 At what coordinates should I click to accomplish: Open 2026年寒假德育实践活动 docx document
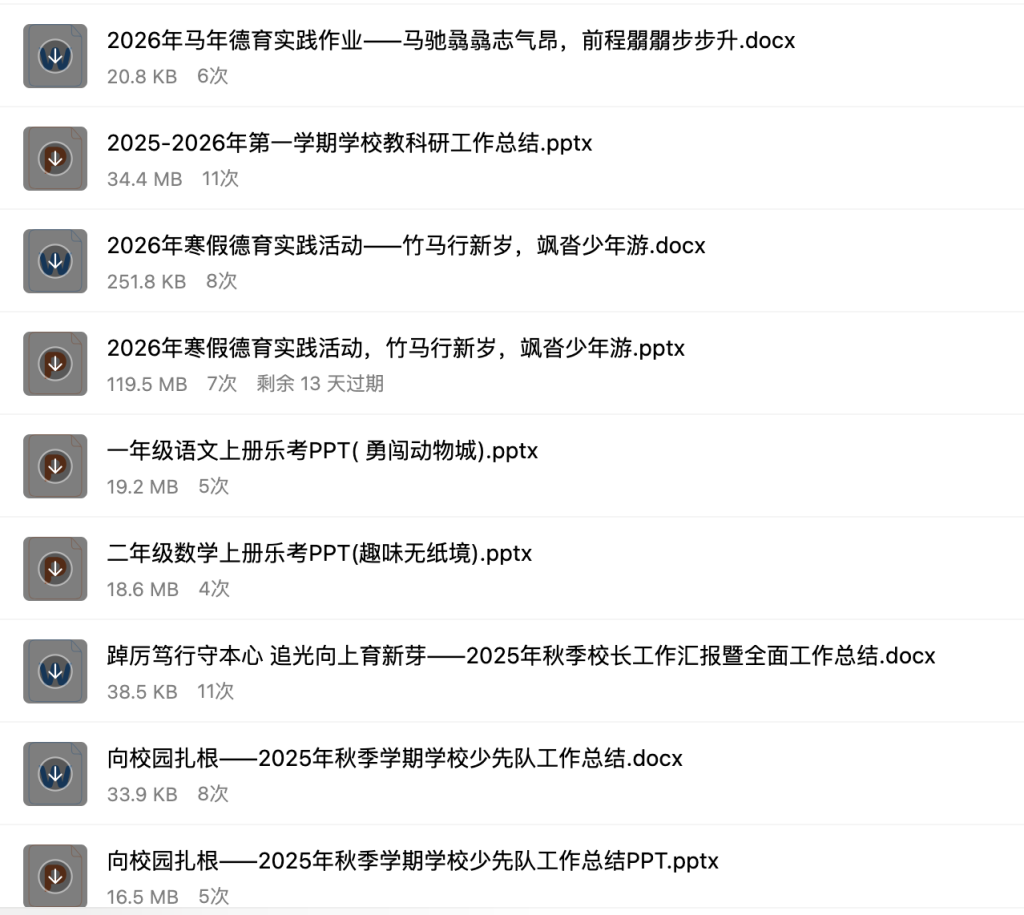click(406, 246)
